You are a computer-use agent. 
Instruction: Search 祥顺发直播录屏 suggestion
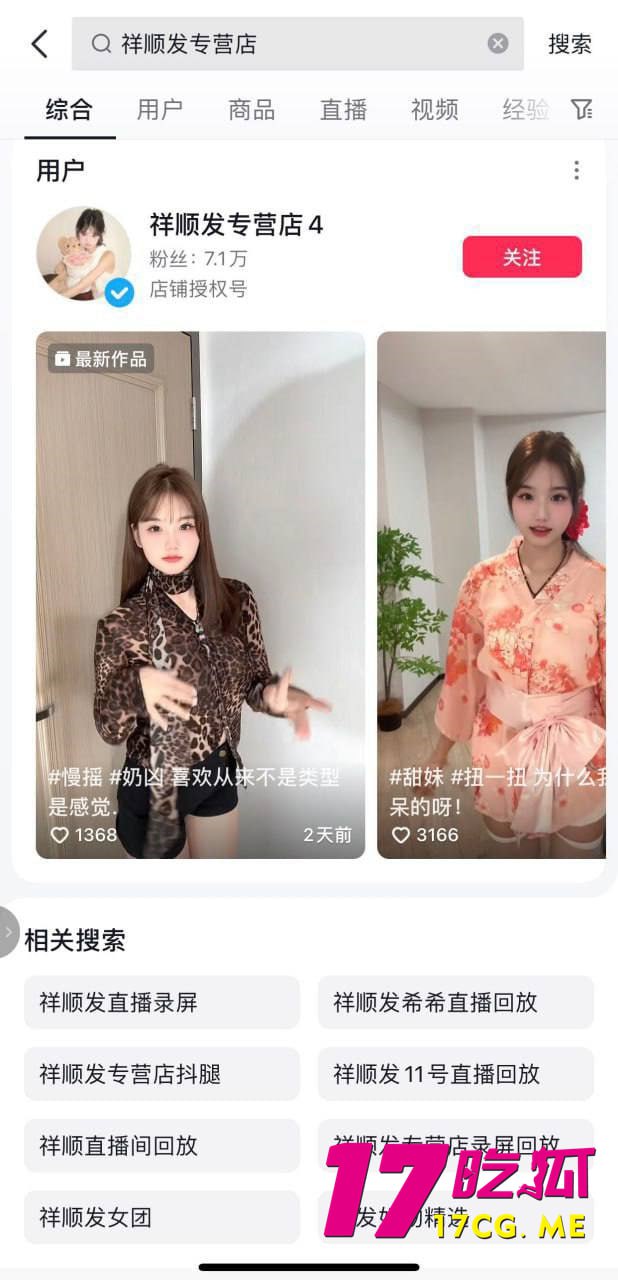pos(161,1002)
